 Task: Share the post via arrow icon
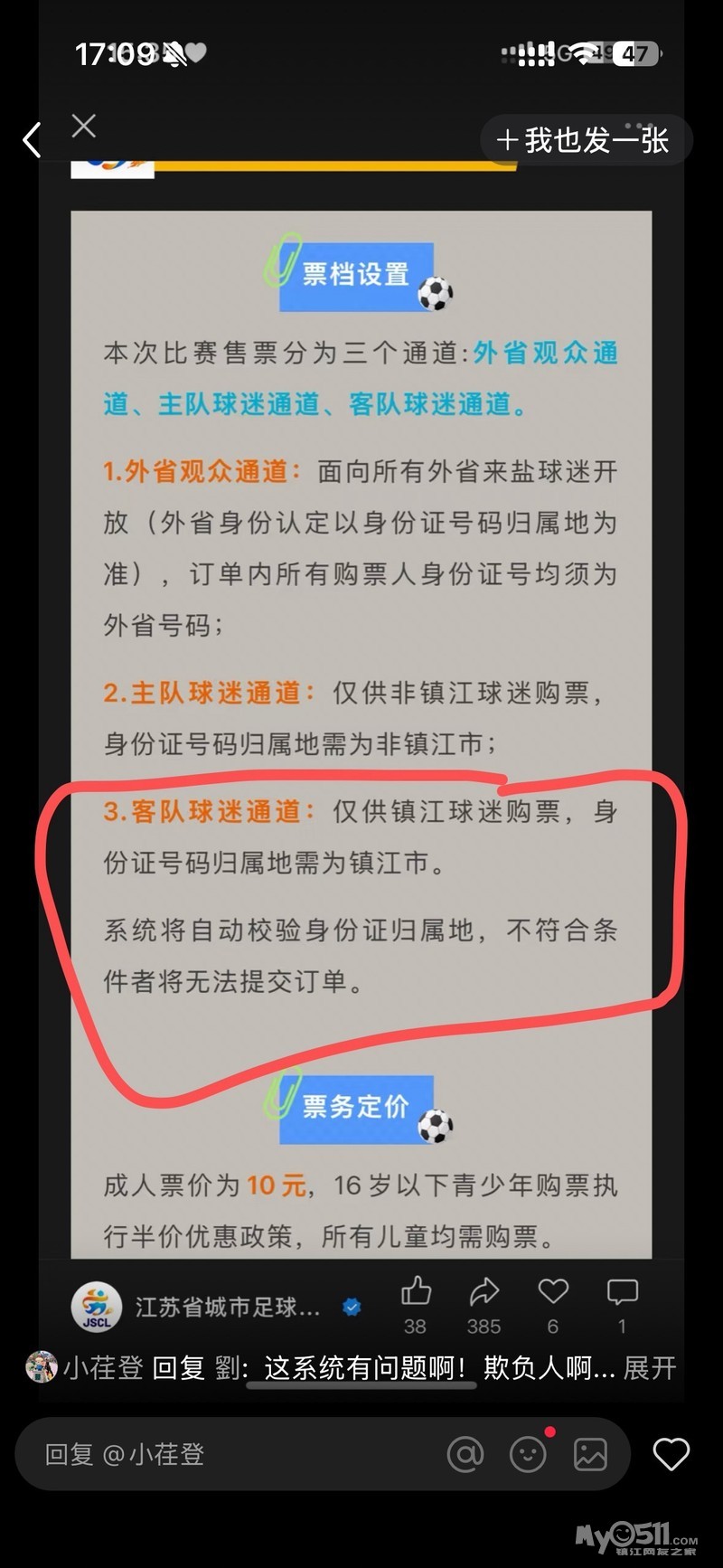[x=484, y=1292]
